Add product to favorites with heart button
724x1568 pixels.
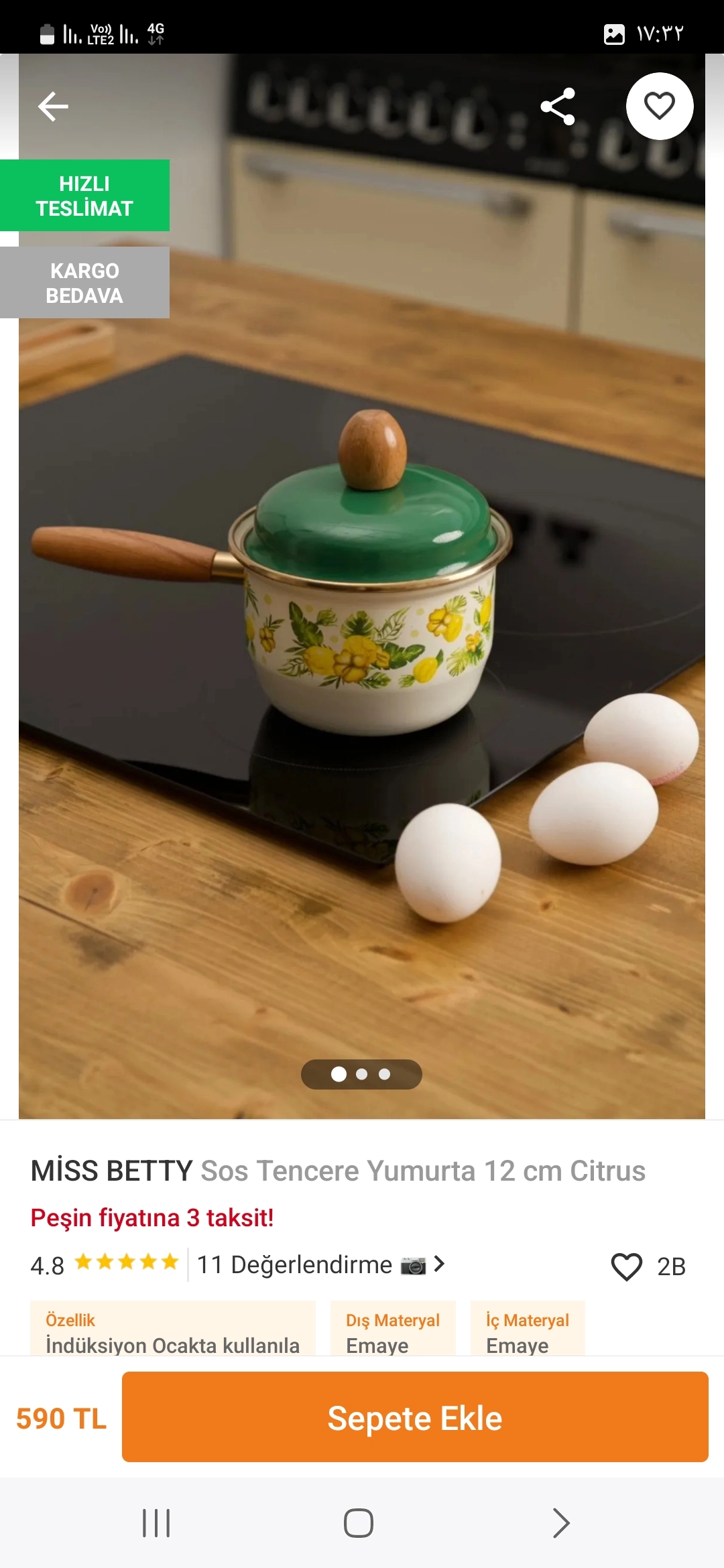coord(660,107)
